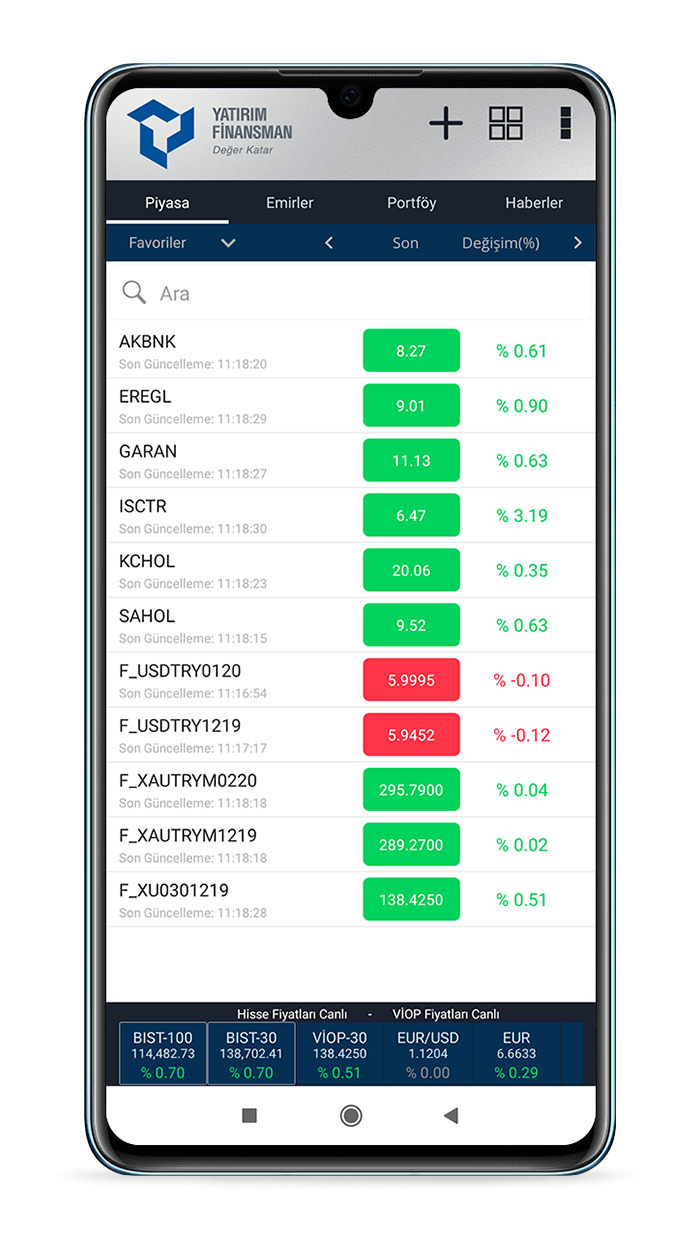Open the Haberler tab
700x1239 pixels.
pos(534,202)
